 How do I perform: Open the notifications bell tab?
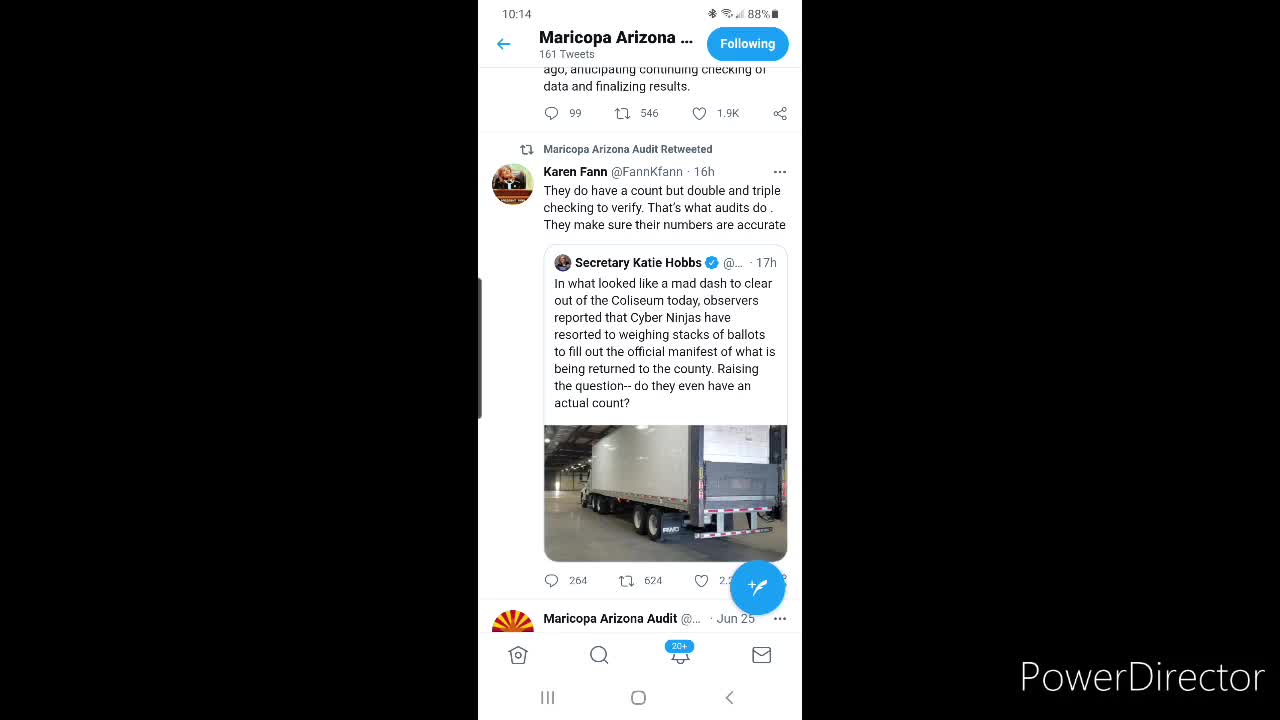[680, 655]
